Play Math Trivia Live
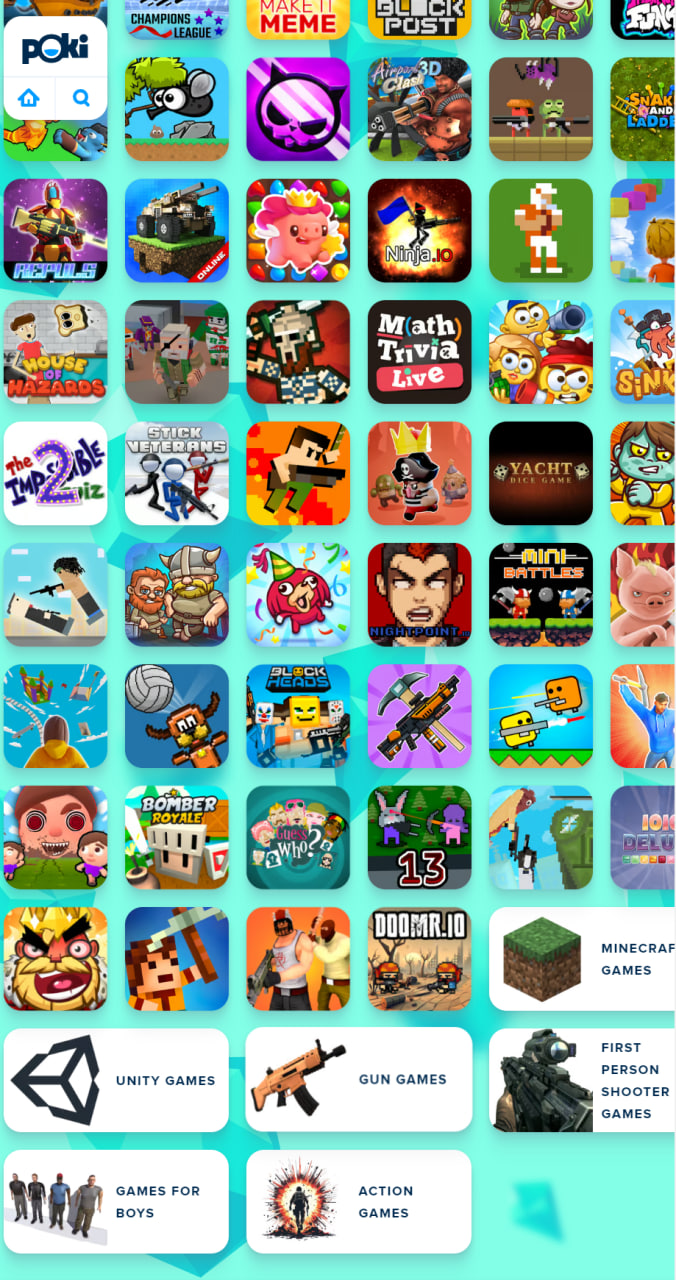This screenshot has height=1280, width=676. click(x=419, y=352)
